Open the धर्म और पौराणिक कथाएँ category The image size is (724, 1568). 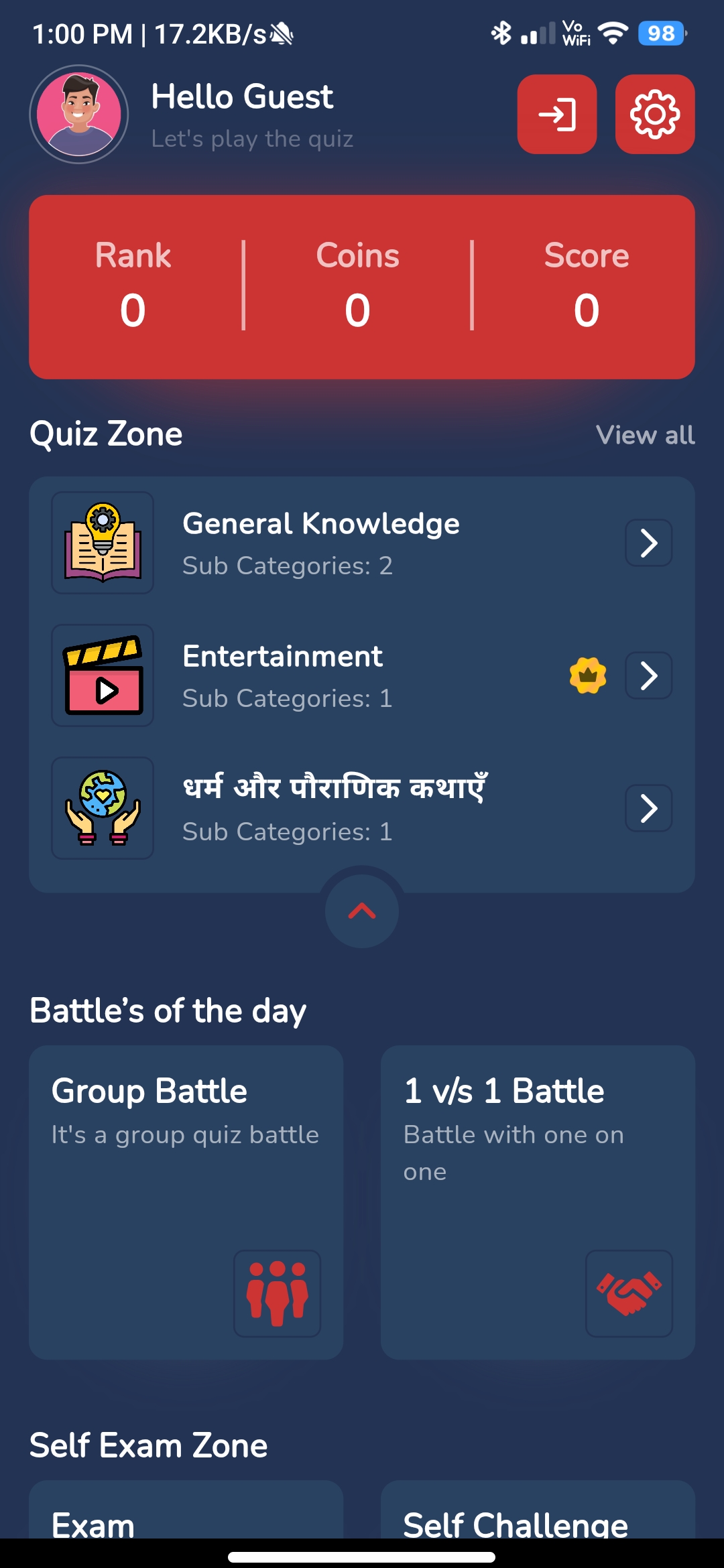[x=362, y=808]
